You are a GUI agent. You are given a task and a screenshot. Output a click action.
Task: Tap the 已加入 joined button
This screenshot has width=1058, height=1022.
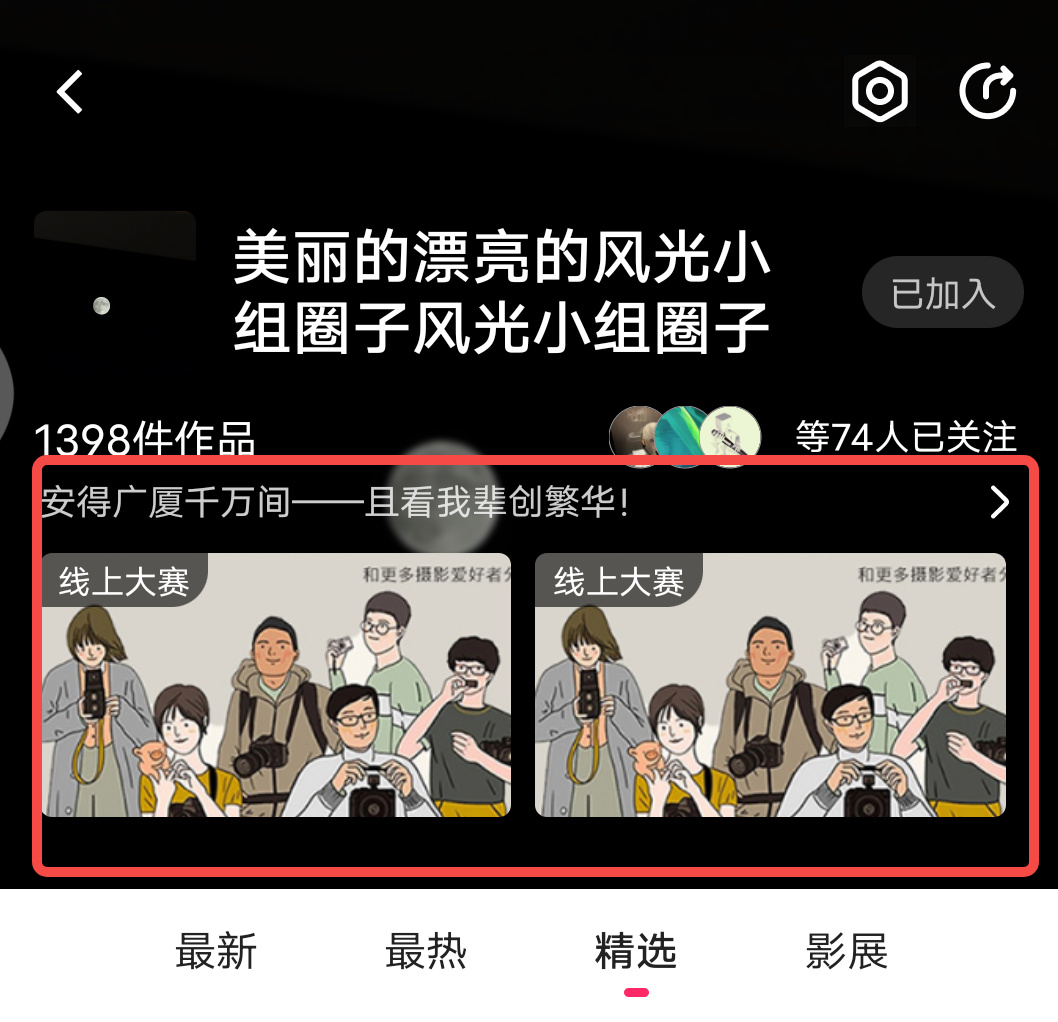click(x=942, y=293)
